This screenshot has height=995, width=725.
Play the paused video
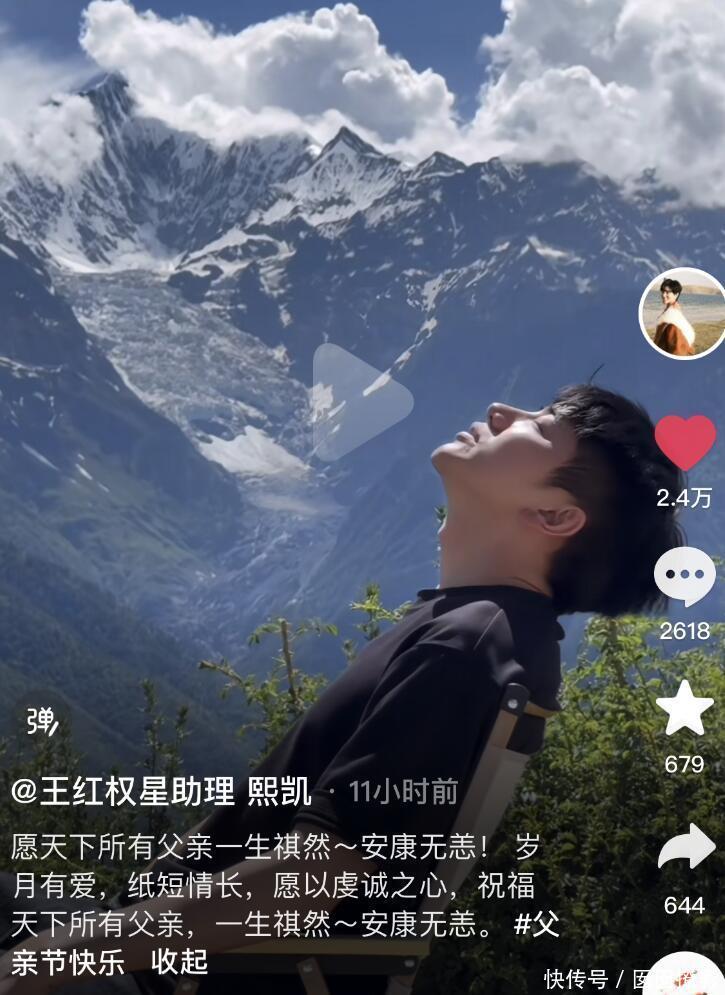click(x=361, y=402)
